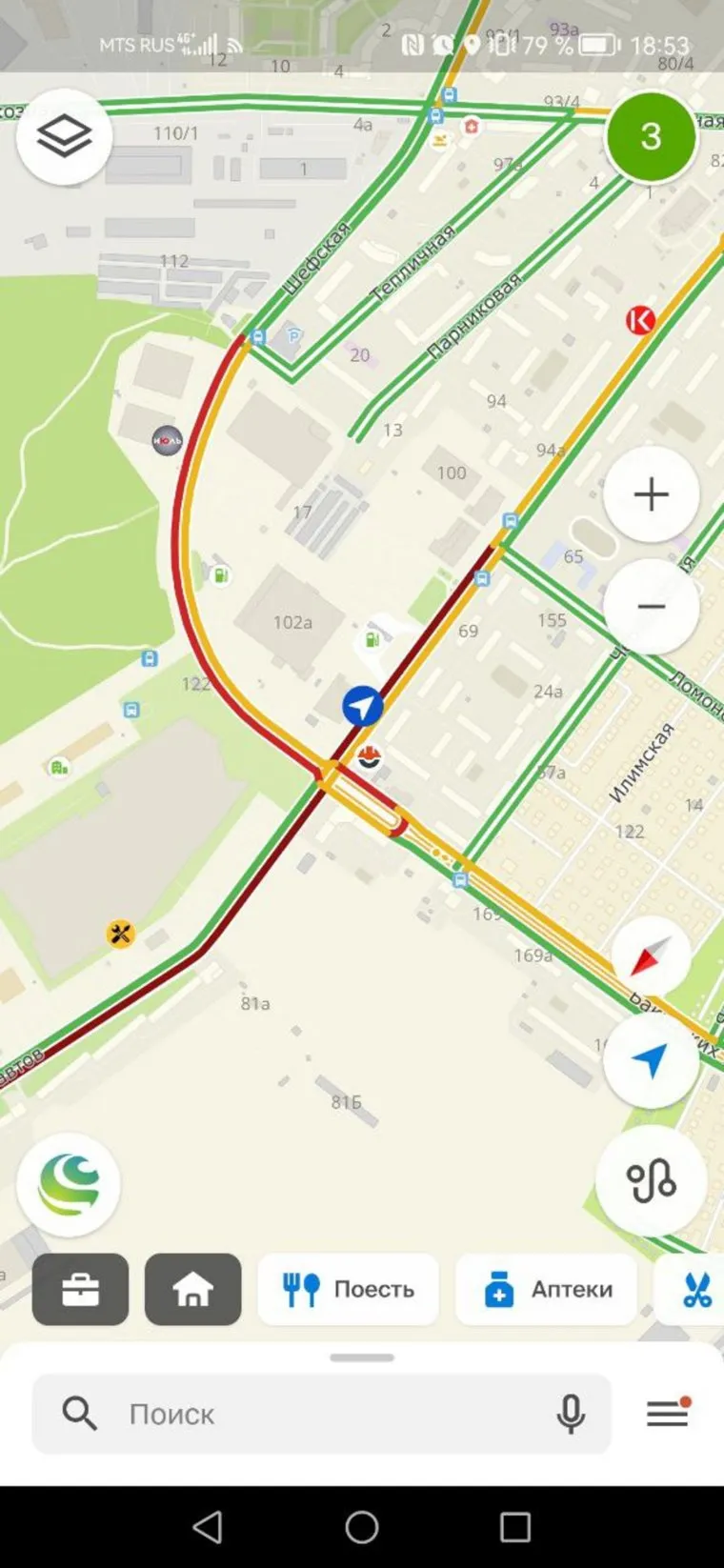Screen dimensions: 724x1568
Task: Open the hamburger menu
Action: click(668, 1414)
